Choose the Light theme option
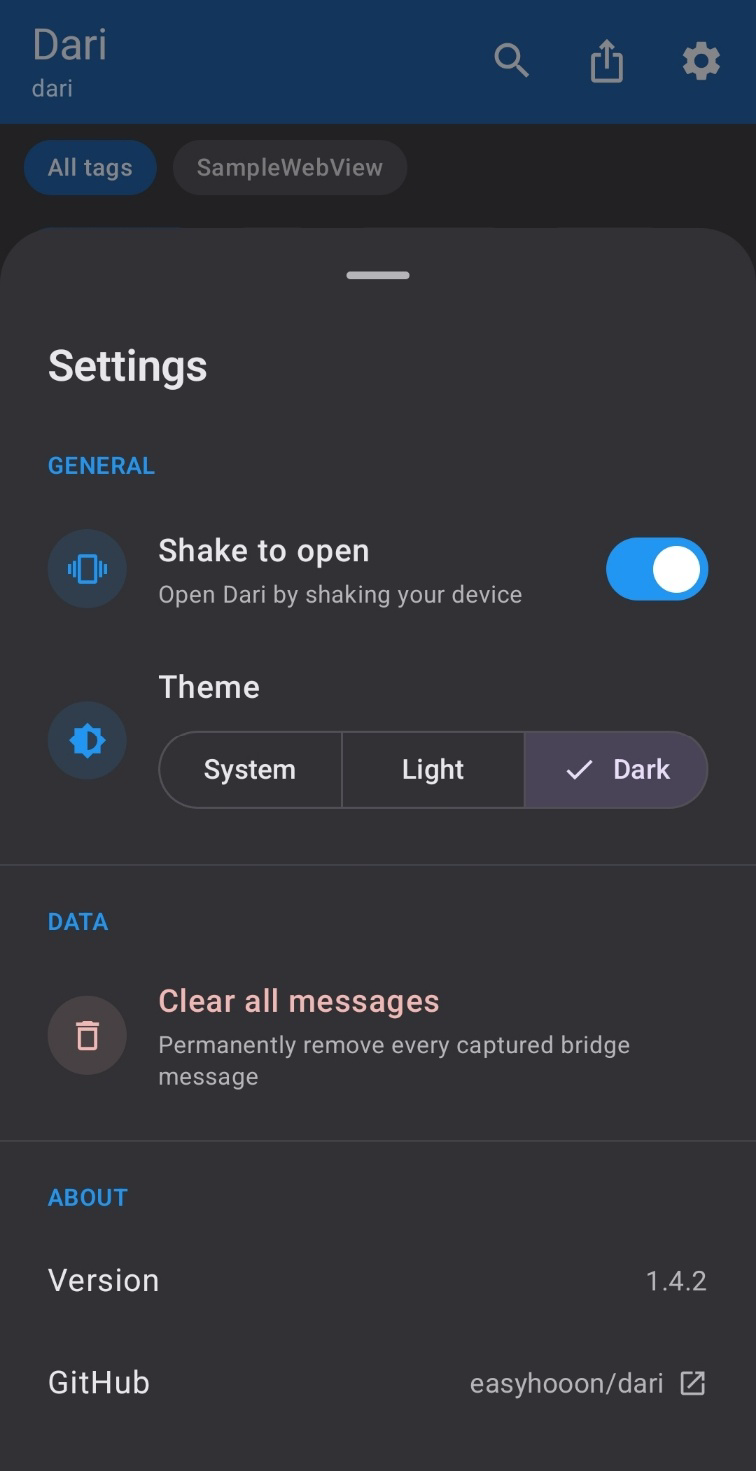 [x=433, y=769]
